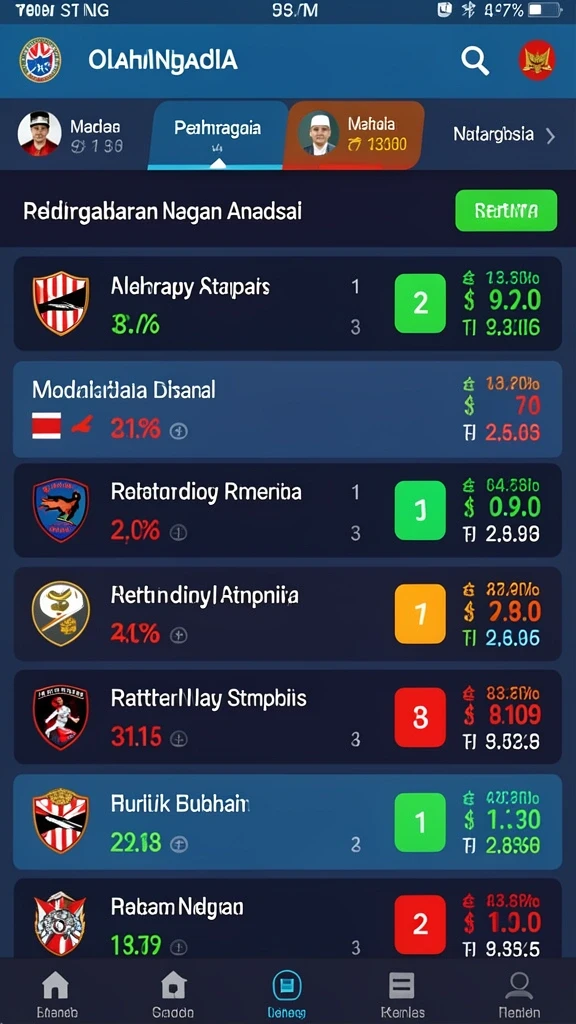
Task: Select the Mehola tab
Action: [353, 135]
